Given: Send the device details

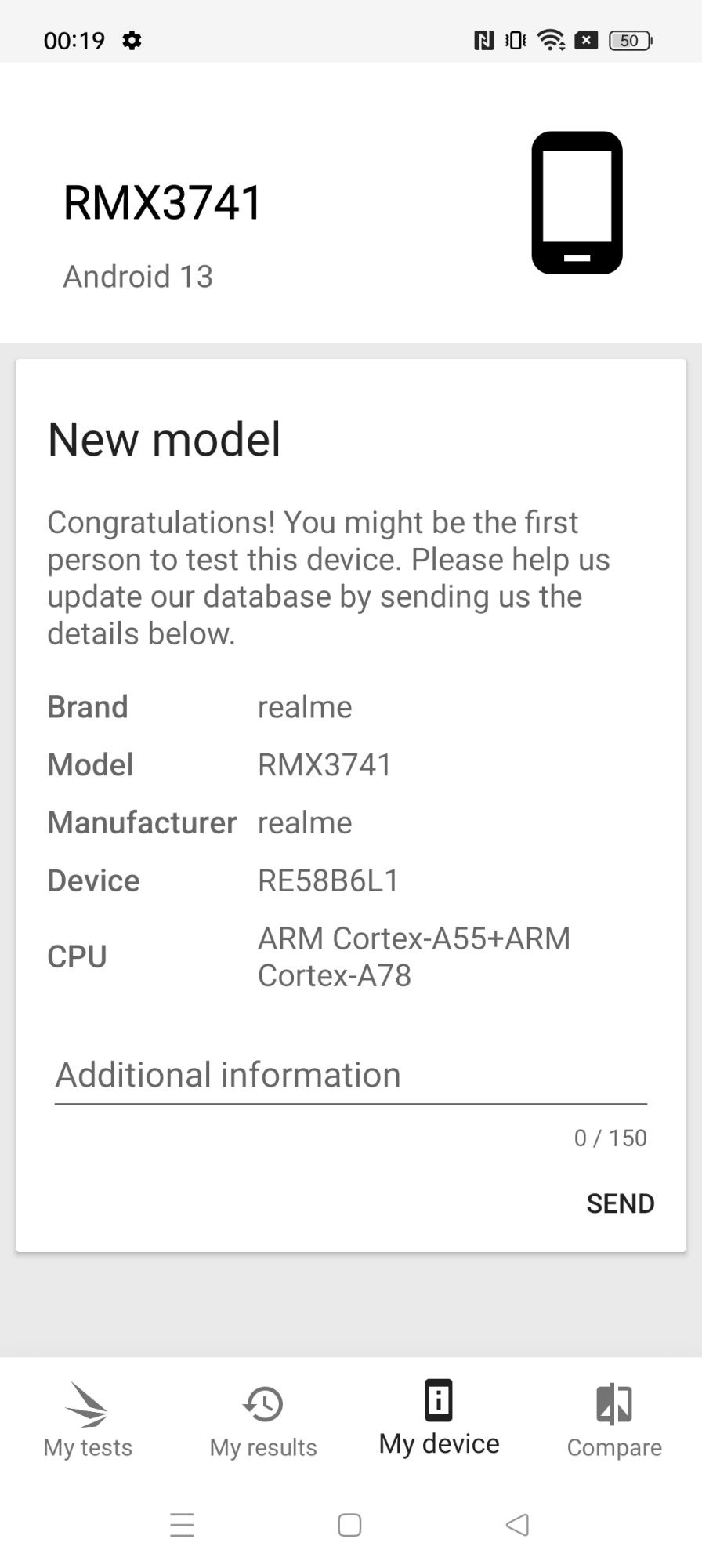Looking at the screenshot, I should [620, 1203].
